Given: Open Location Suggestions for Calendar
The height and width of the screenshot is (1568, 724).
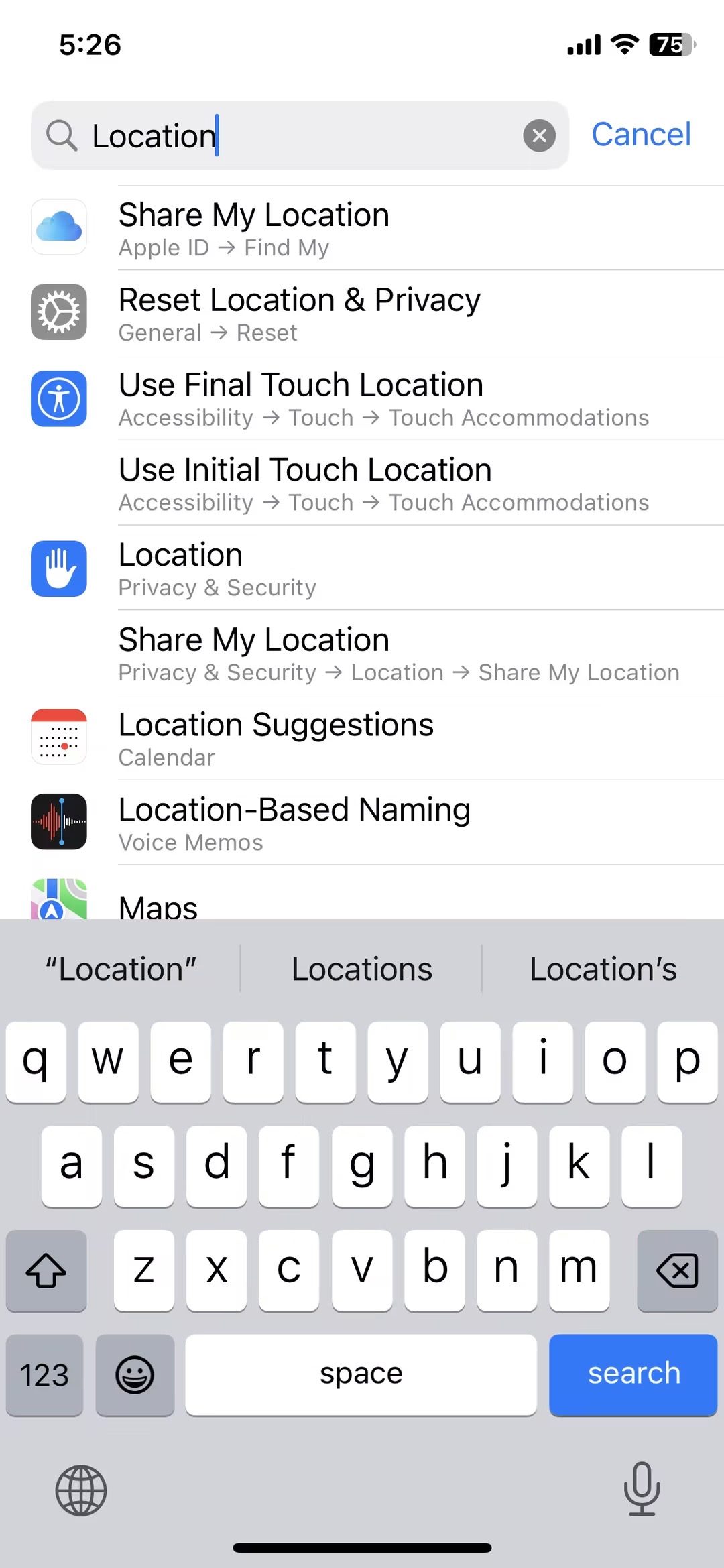Looking at the screenshot, I should click(362, 738).
